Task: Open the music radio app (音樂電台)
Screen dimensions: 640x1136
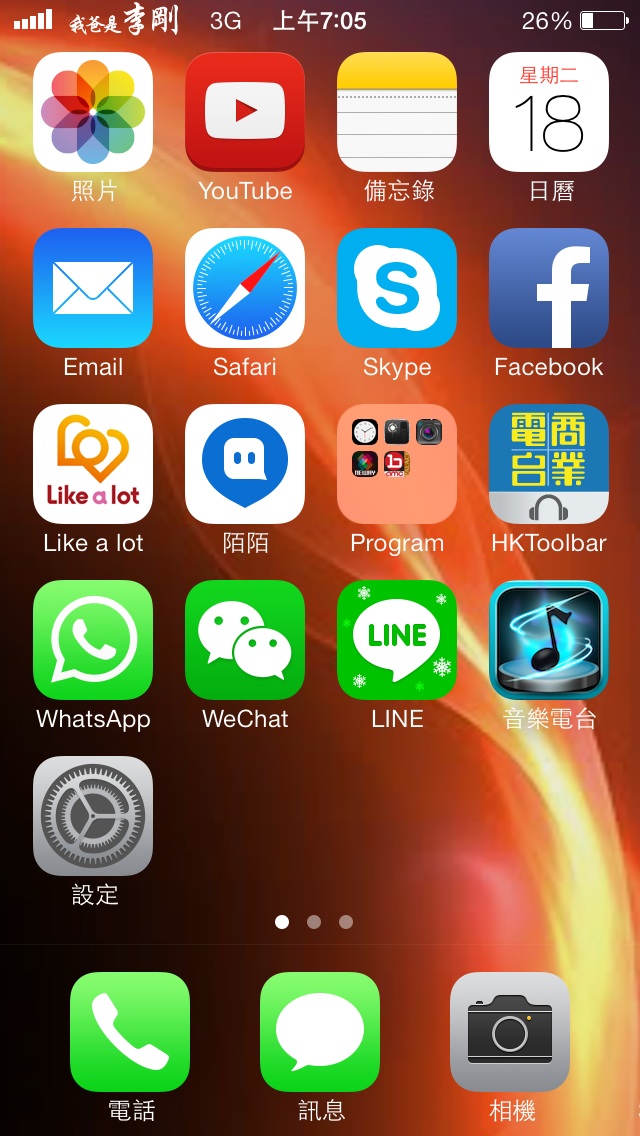Action: click(x=549, y=640)
